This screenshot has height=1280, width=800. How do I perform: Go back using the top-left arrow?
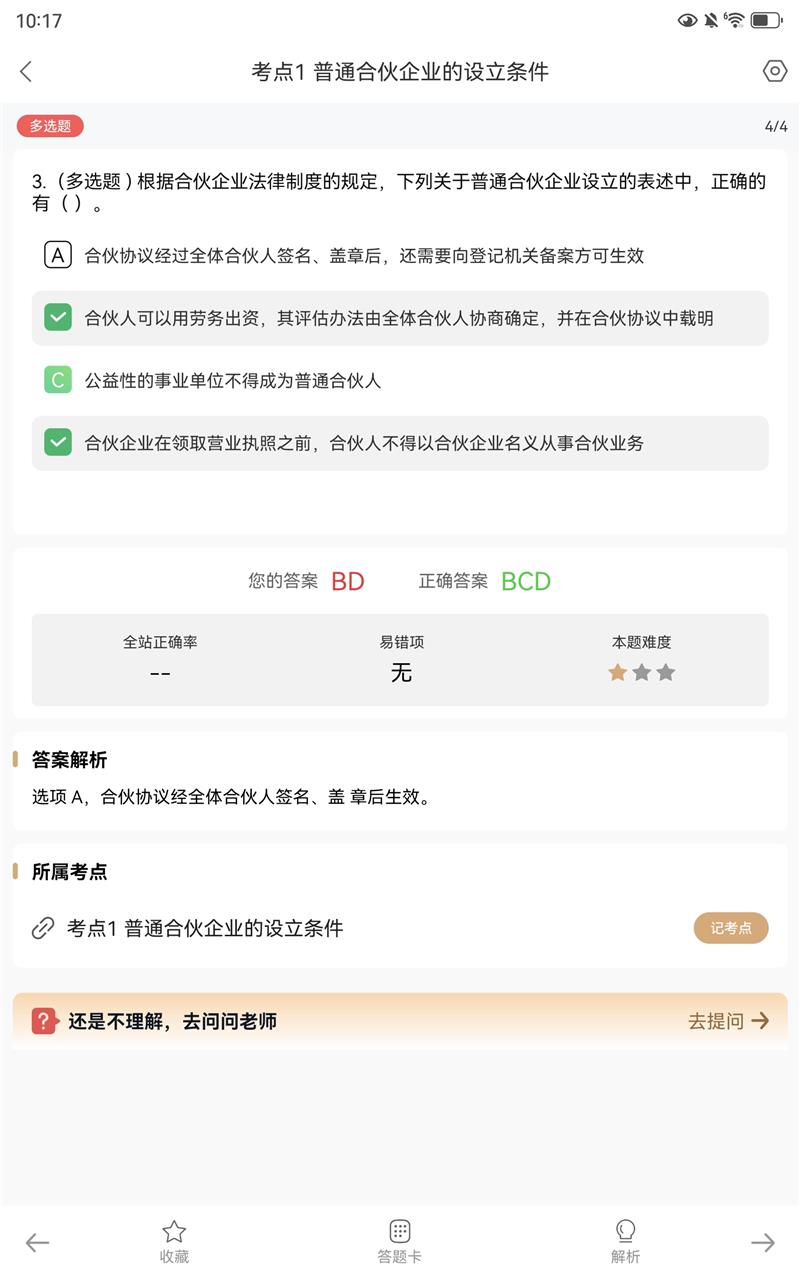point(26,71)
